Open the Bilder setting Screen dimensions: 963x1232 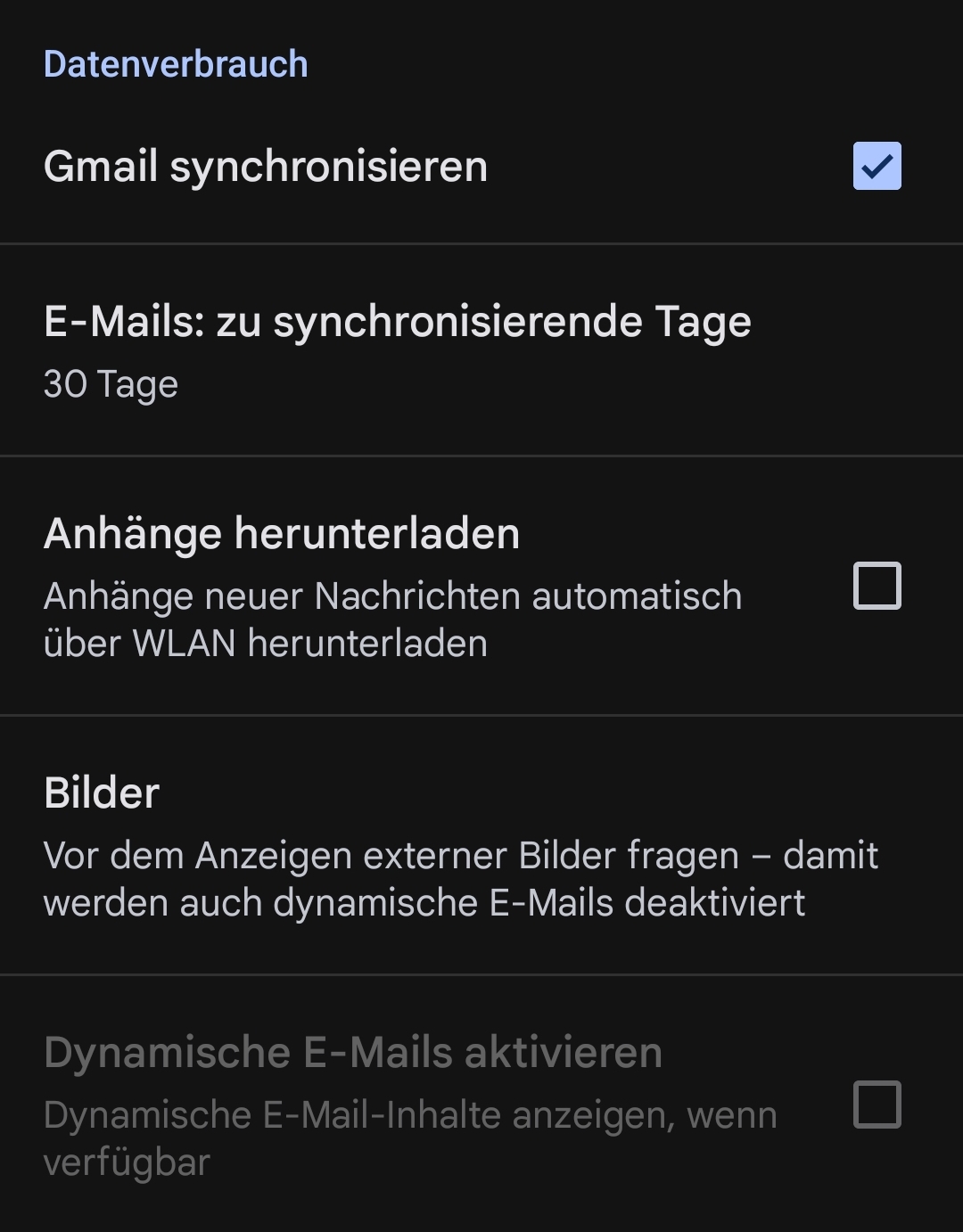click(460, 845)
